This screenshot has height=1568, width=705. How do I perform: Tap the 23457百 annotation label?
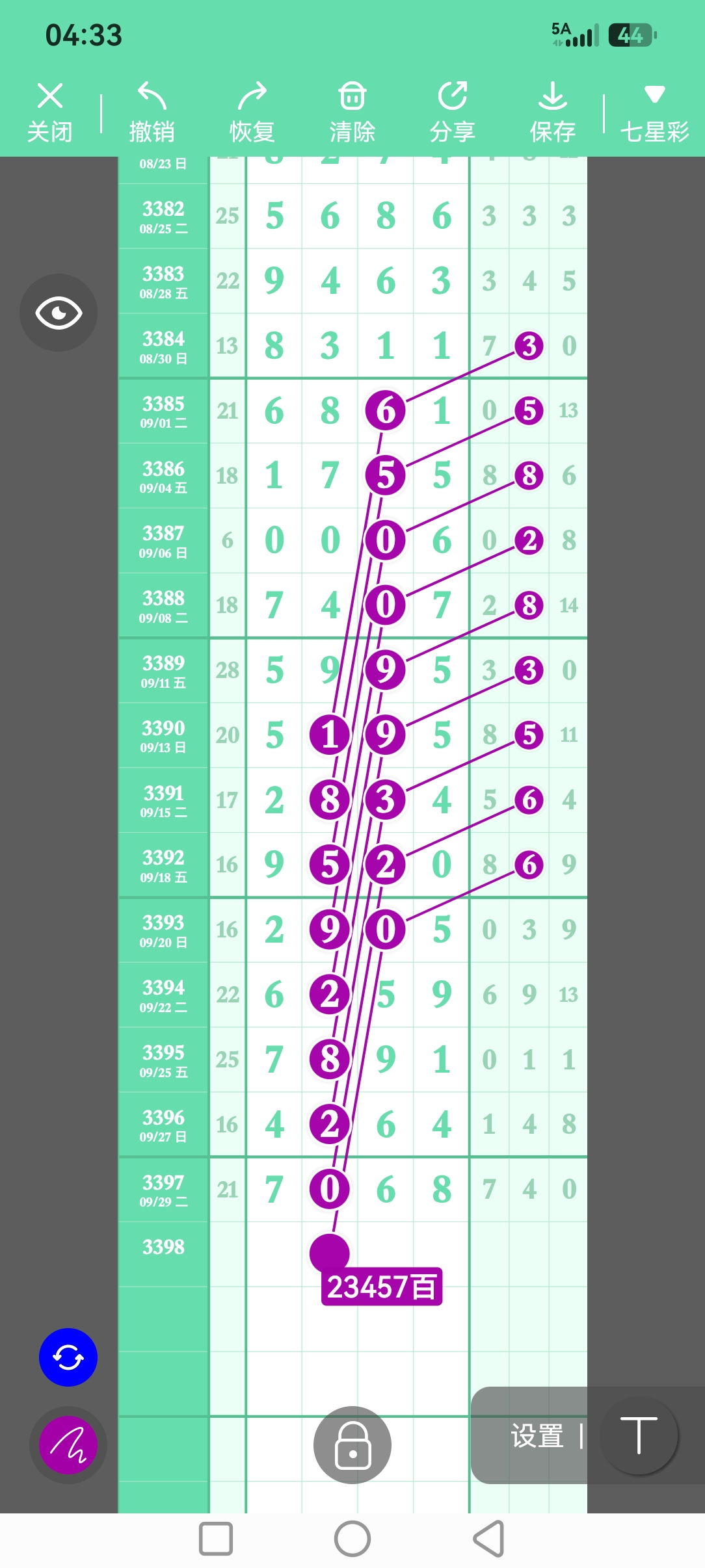(x=382, y=1287)
